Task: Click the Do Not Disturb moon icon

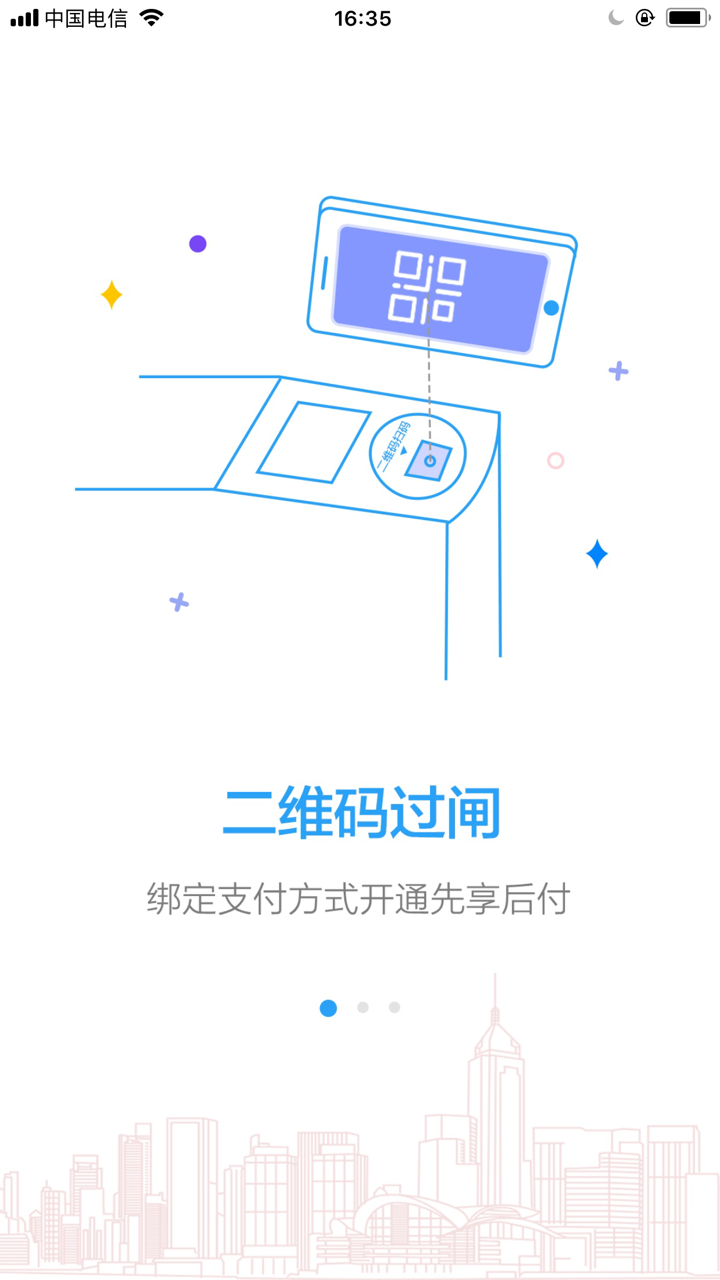Action: [616, 16]
